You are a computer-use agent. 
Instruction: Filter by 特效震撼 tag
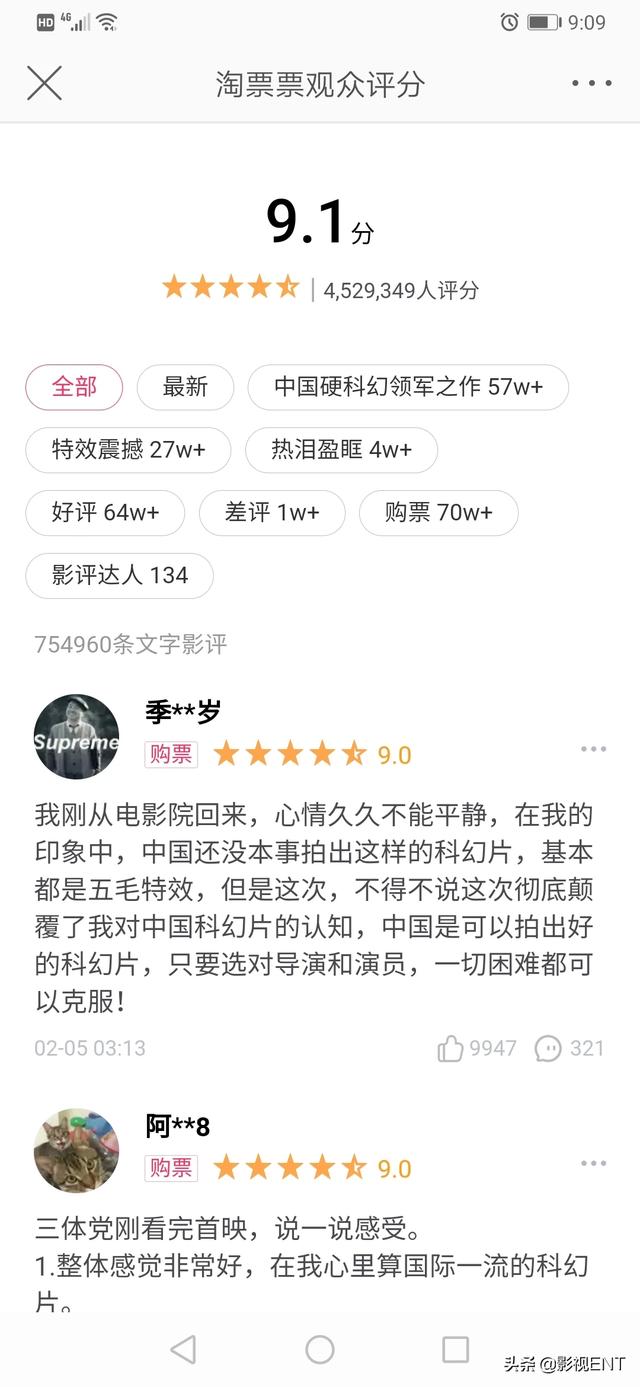click(128, 450)
